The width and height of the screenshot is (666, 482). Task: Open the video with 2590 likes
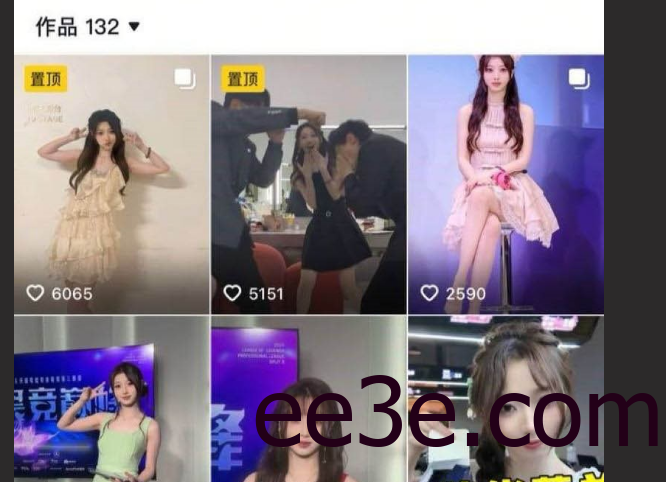(x=505, y=185)
